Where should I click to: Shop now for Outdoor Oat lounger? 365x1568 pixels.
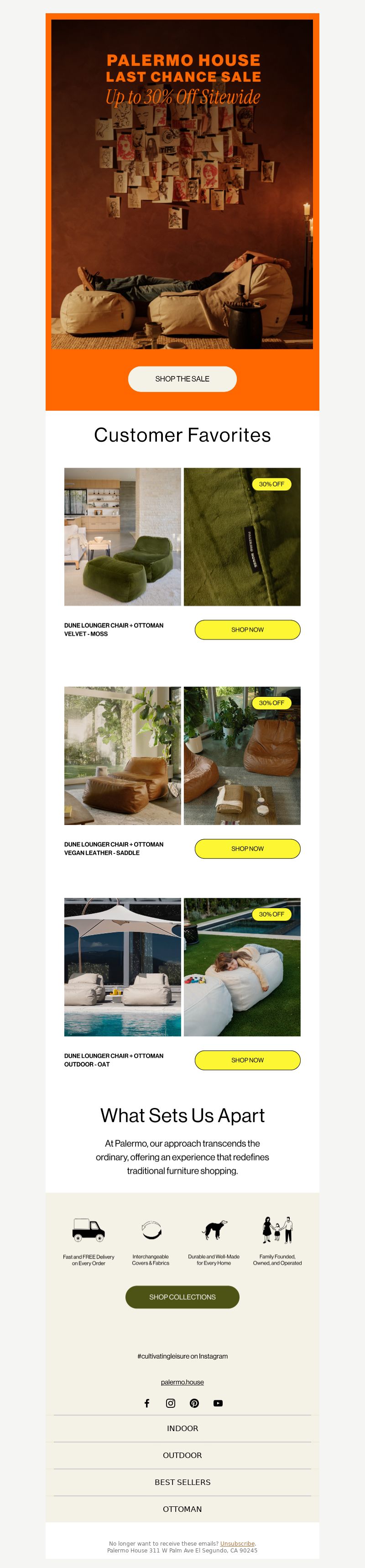(247, 1060)
